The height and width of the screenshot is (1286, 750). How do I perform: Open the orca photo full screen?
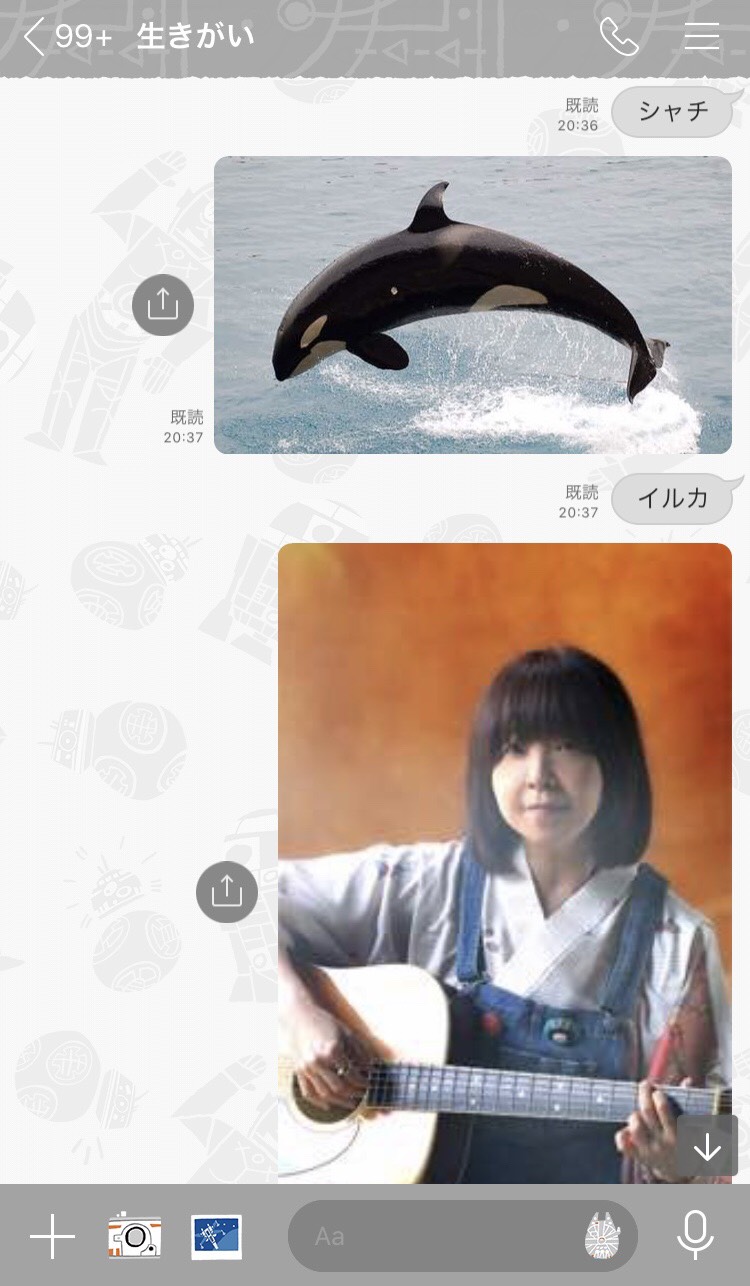[472, 304]
